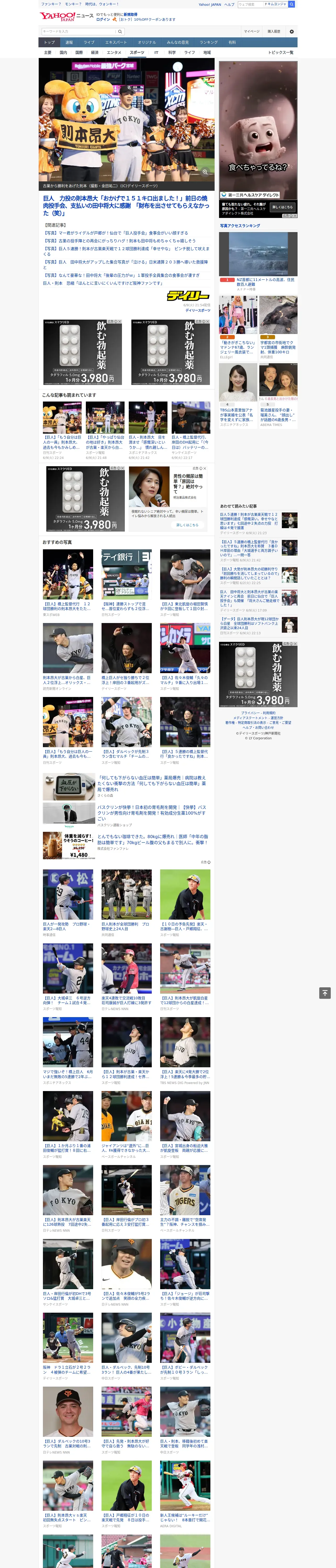
Task: Tap the magnifier search button beside keyword box
Action: [120, 31]
